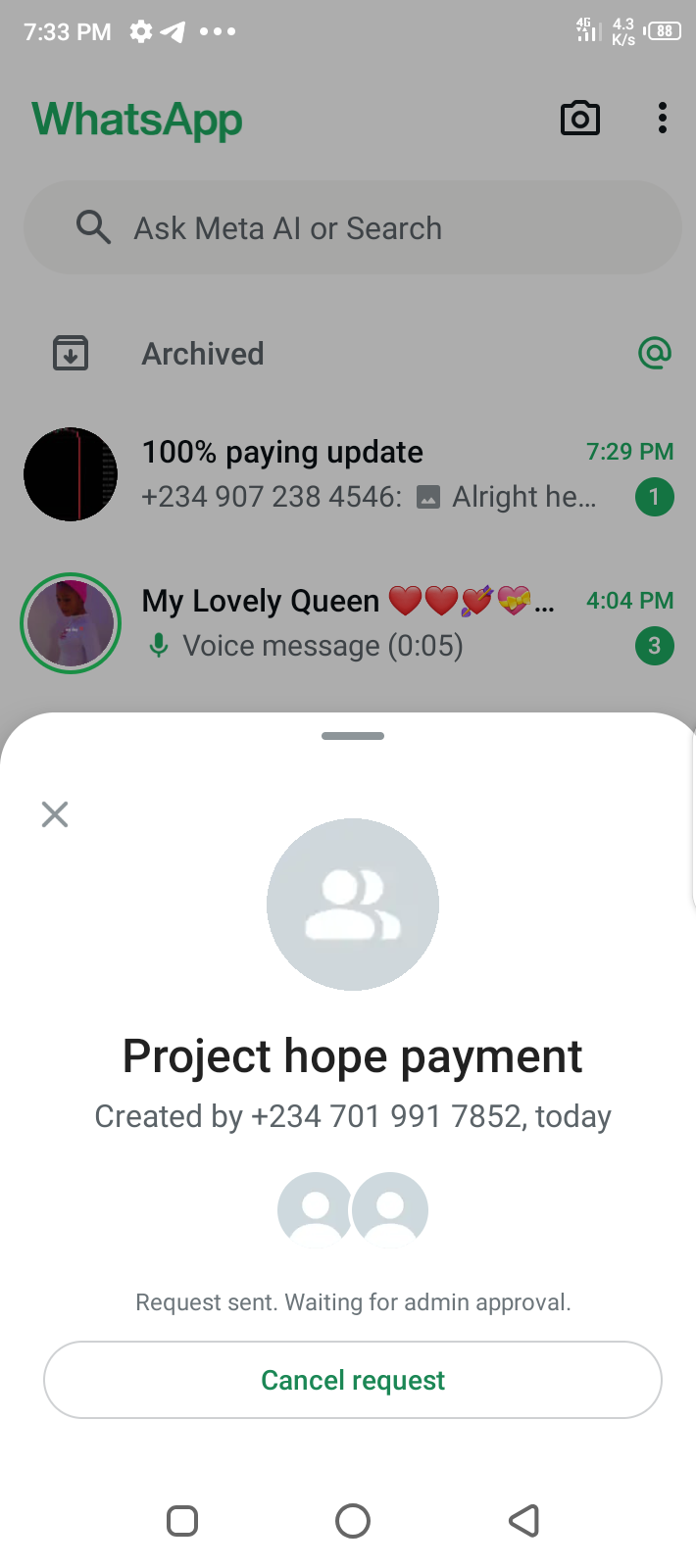The width and height of the screenshot is (696, 1568).
Task: Open the My Lovely Queen chat
Action: pyautogui.click(x=373, y=623)
